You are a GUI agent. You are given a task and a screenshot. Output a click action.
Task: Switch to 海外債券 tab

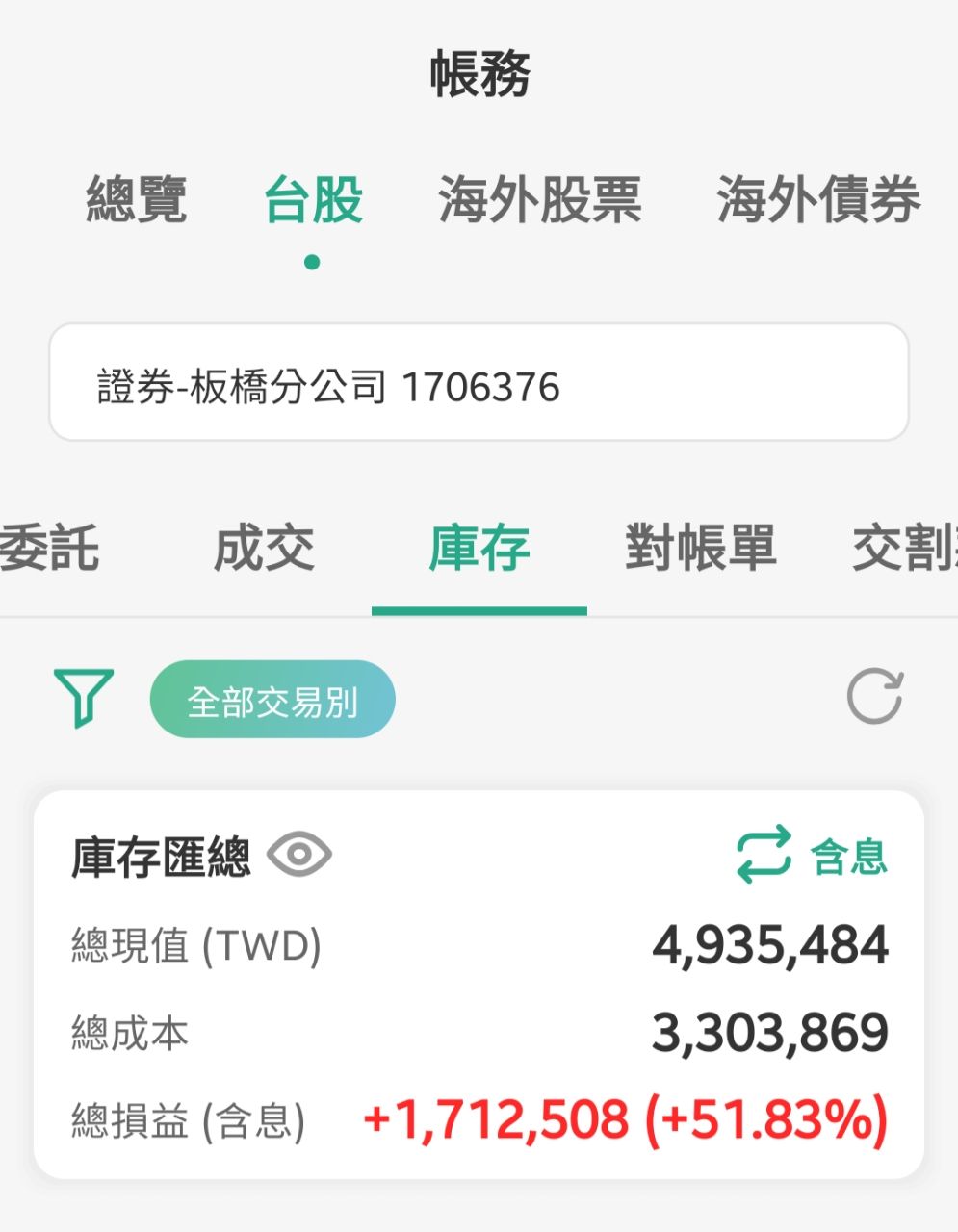(818, 200)
